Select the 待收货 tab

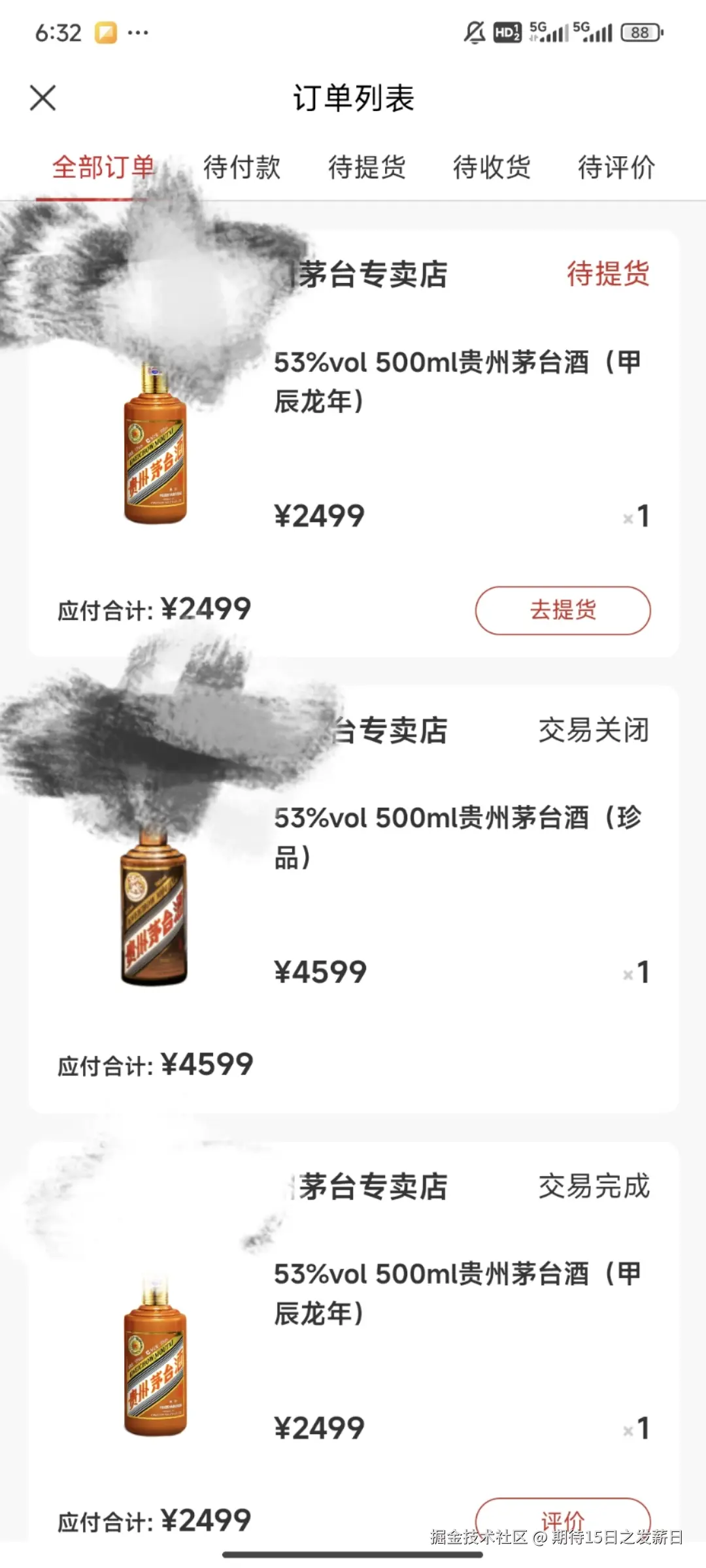point(492,169)
